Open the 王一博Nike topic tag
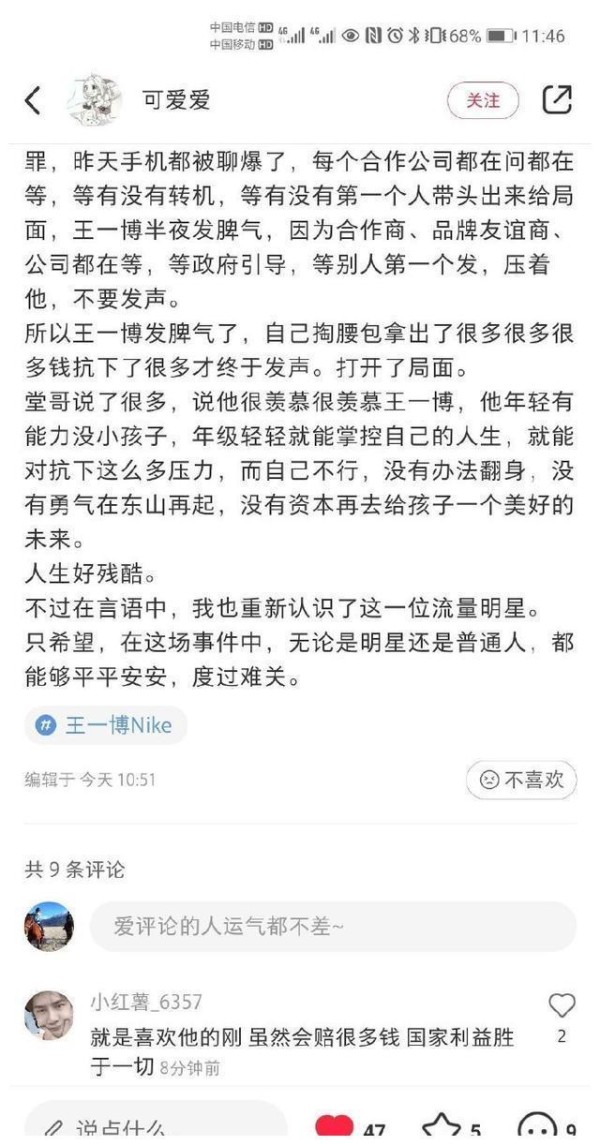Screen dimensions: 600x1145 [106, 726]
